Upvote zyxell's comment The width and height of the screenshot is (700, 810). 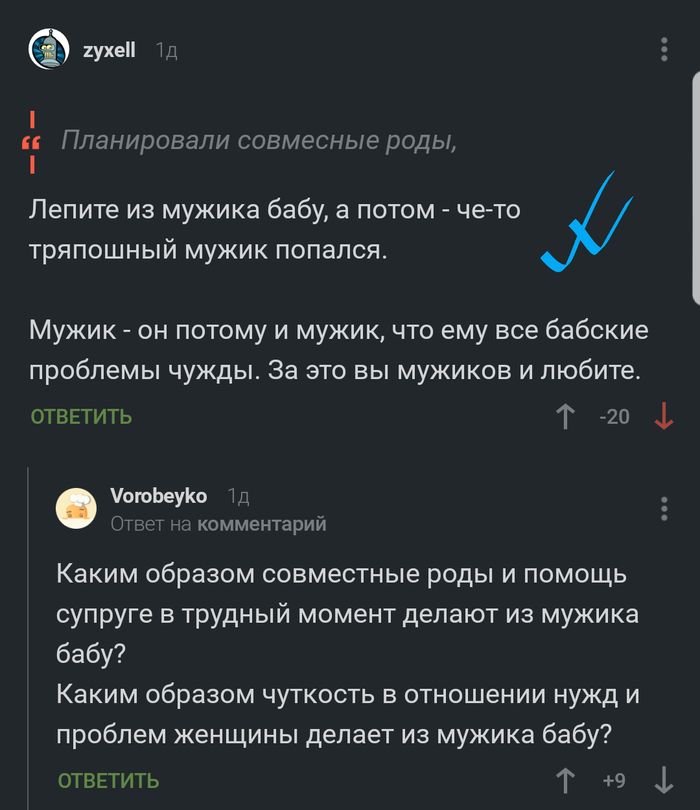coord(566,416)
